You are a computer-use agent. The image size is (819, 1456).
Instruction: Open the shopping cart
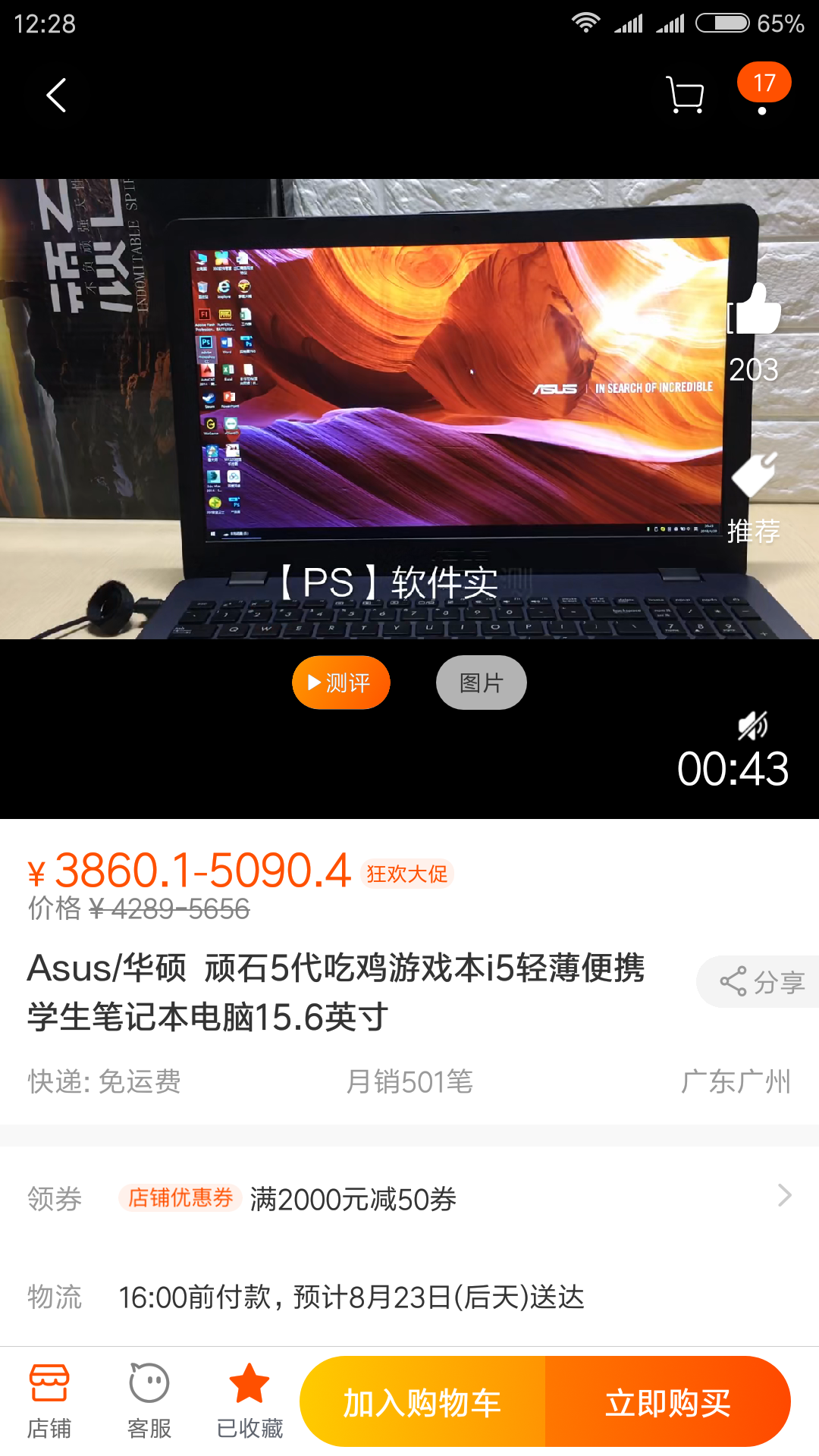[685, 96]
